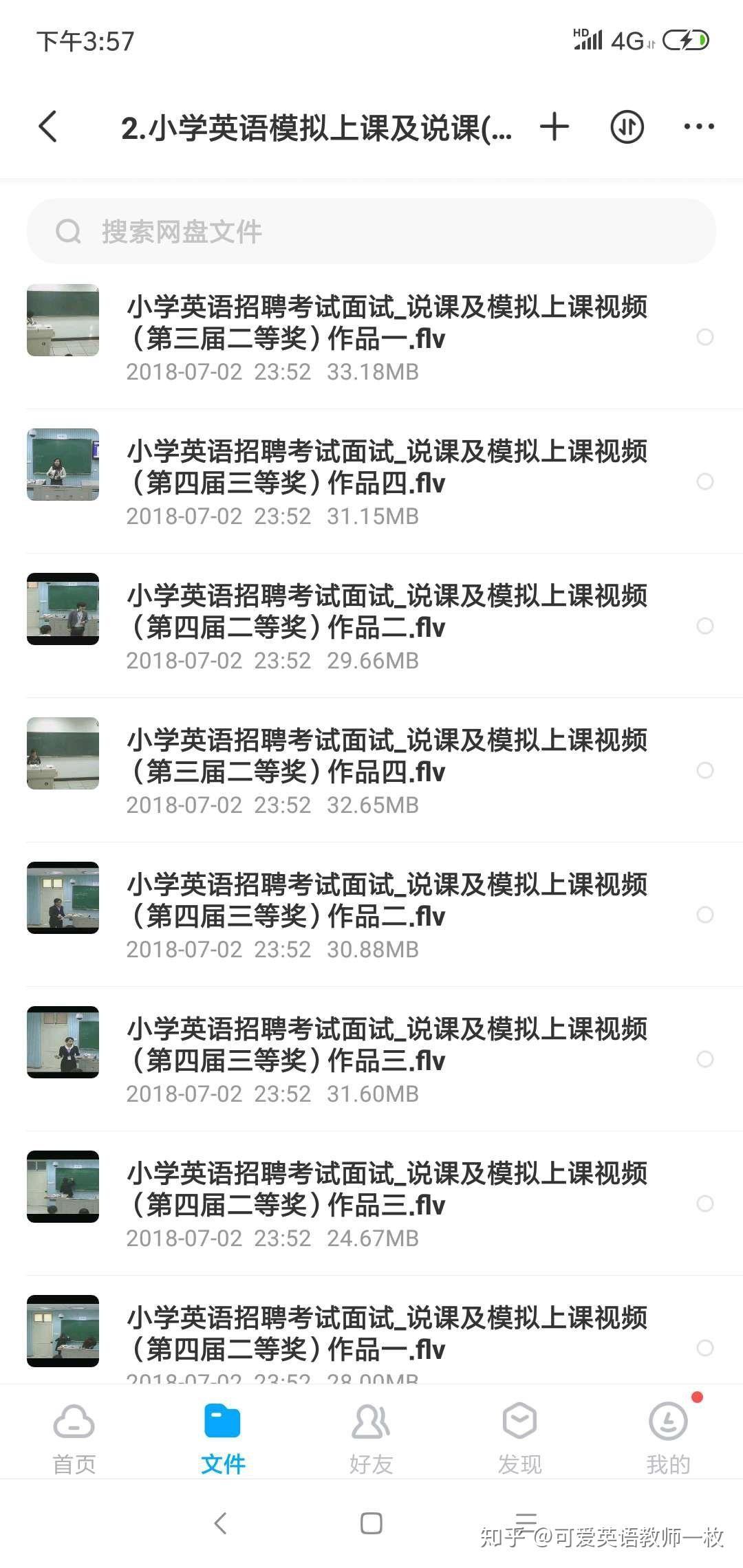
Task: Open video 第四届二等奖 作品三.flv
Action: (x=371, y=1204)
